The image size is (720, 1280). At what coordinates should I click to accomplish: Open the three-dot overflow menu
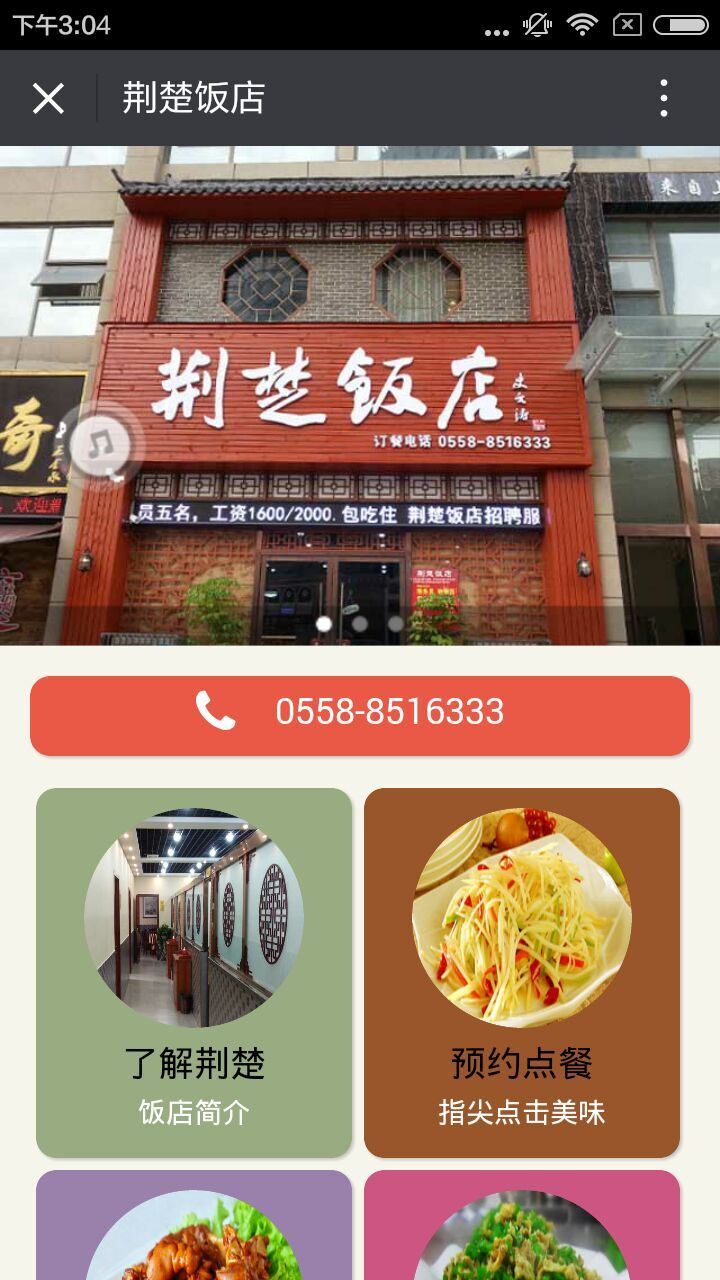[x=663, y=98]
